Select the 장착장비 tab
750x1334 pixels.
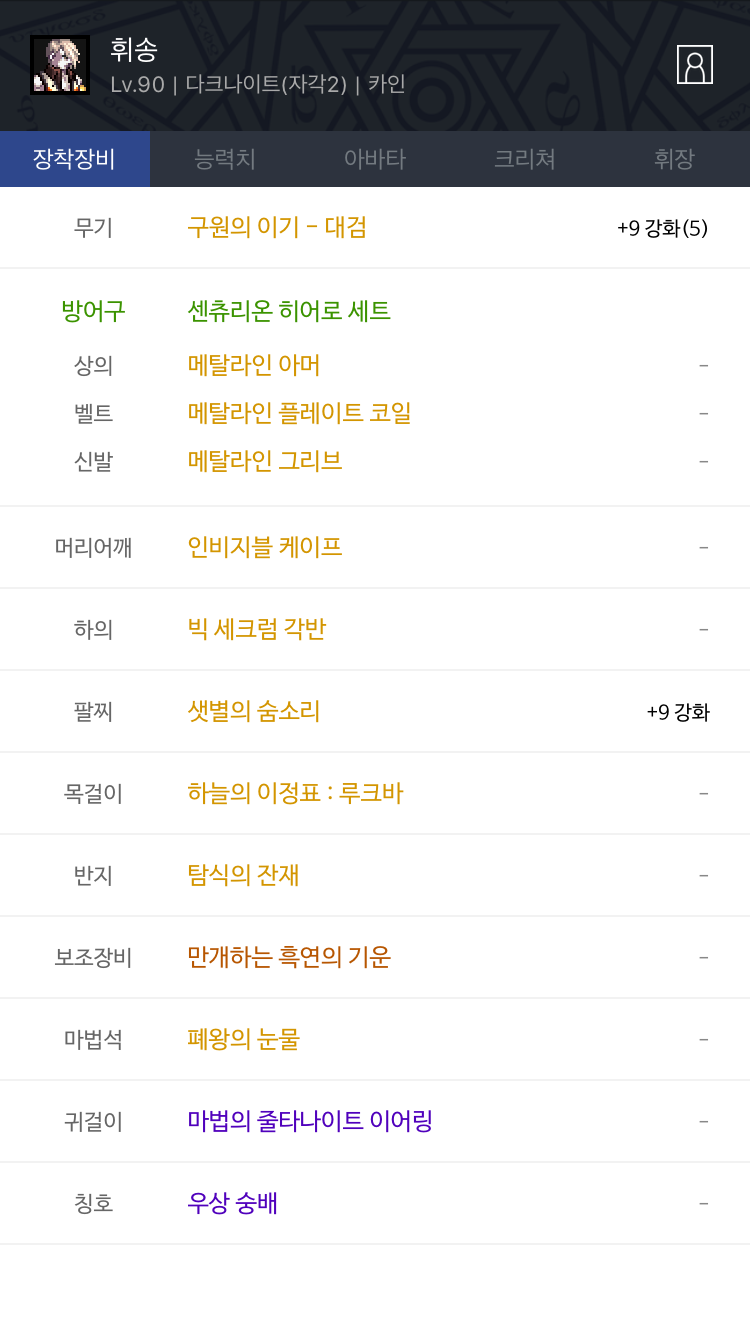click(75, 159)
